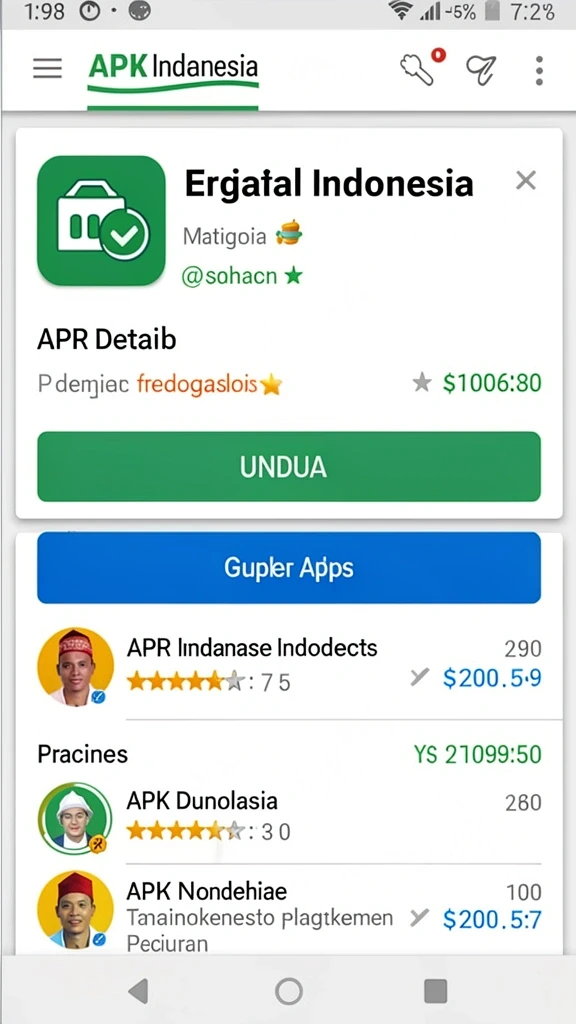
Task: Open the APR Indanase Indodects listing
Action: point(289,666)
